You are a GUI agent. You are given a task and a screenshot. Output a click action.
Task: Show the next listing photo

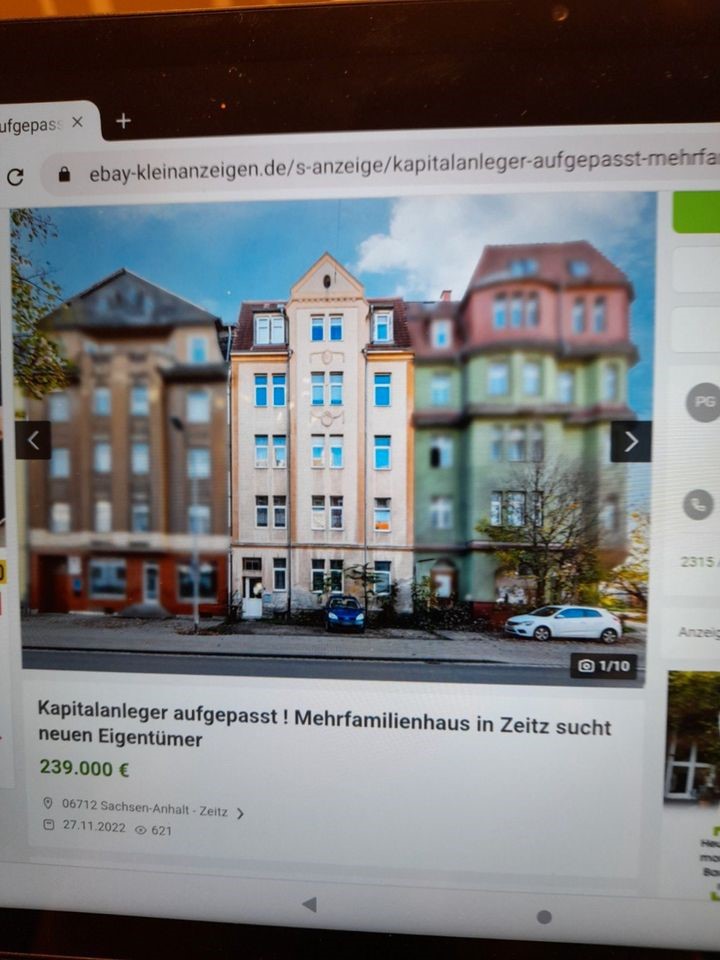tap(630, 441)
